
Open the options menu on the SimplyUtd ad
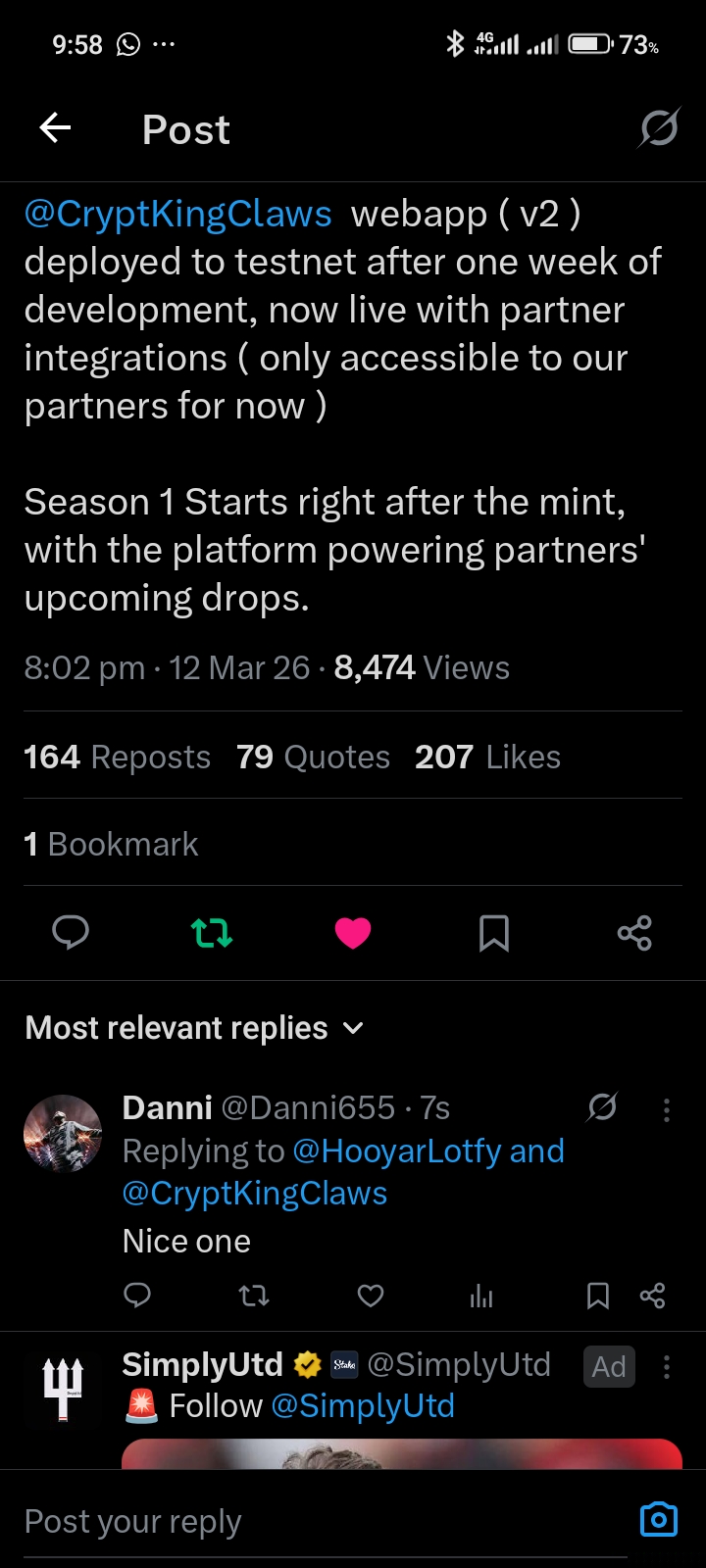tap(667, 1367)
